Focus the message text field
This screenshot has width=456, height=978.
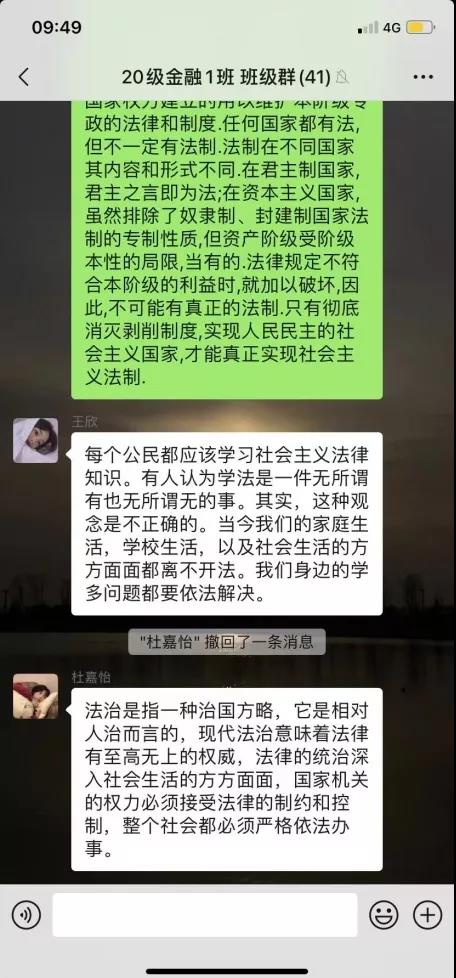pos(205,915)
